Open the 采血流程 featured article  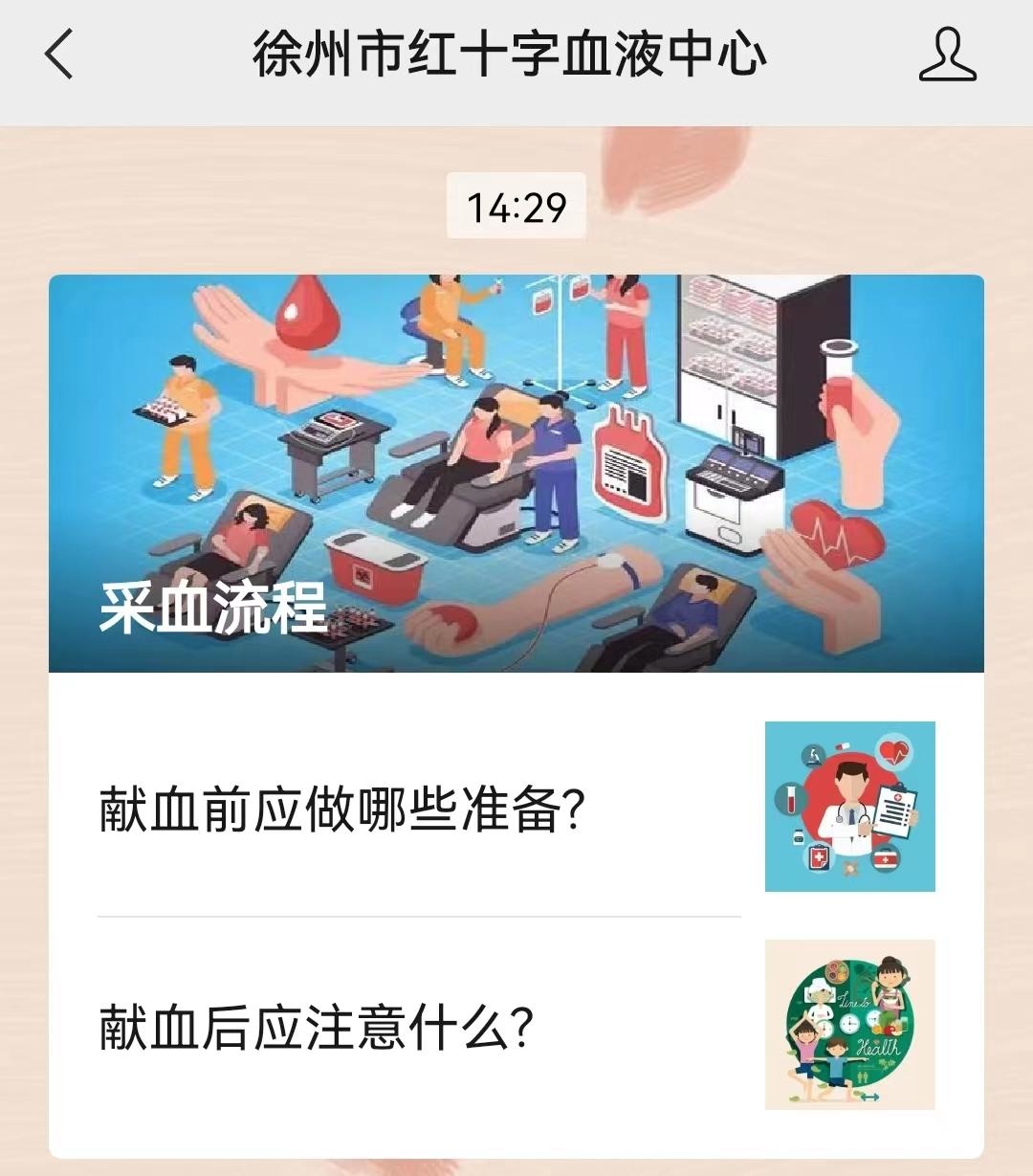[x=516, y=474]
